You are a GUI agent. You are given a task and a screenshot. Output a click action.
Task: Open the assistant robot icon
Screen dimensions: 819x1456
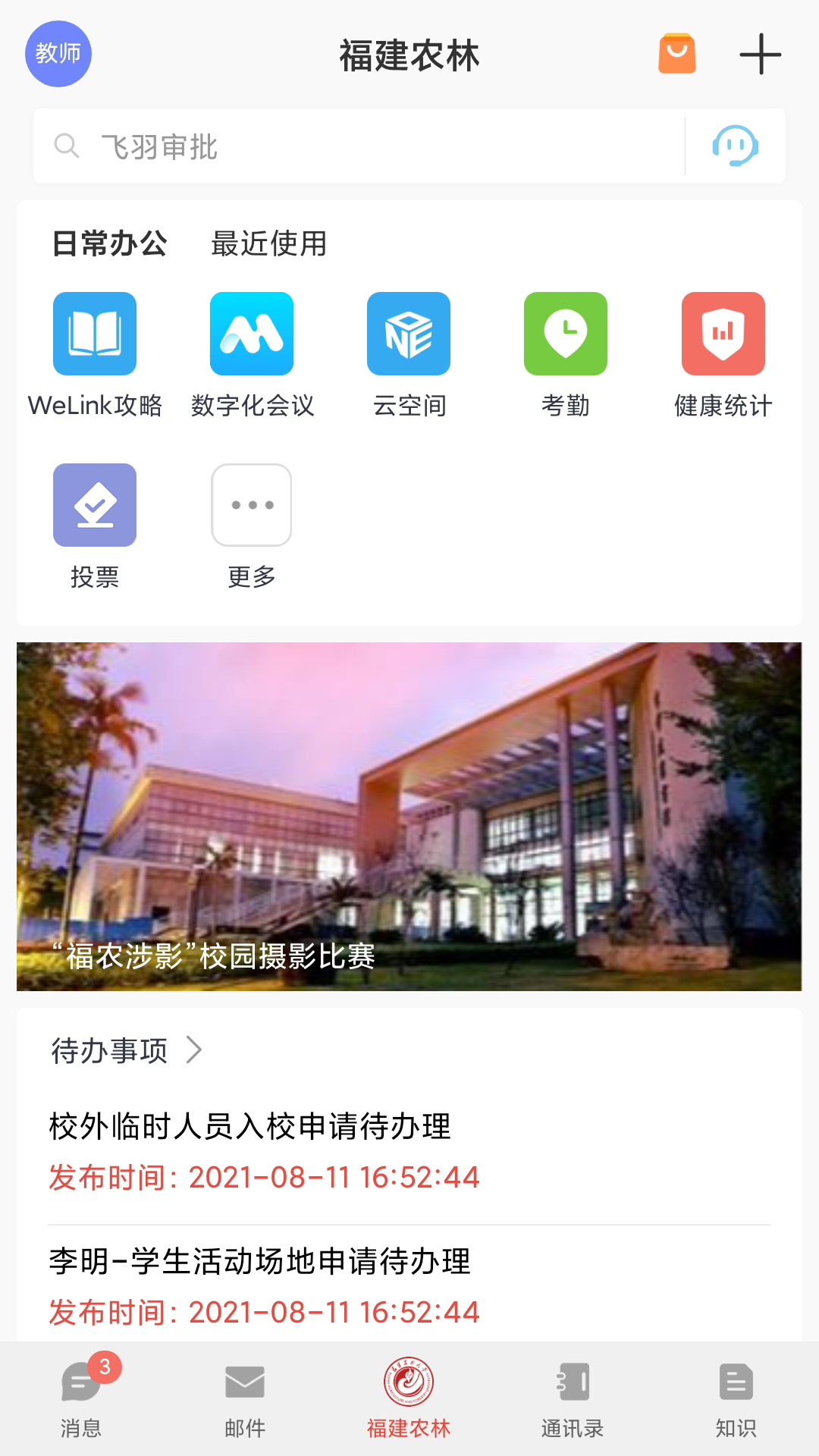(735, 146)
